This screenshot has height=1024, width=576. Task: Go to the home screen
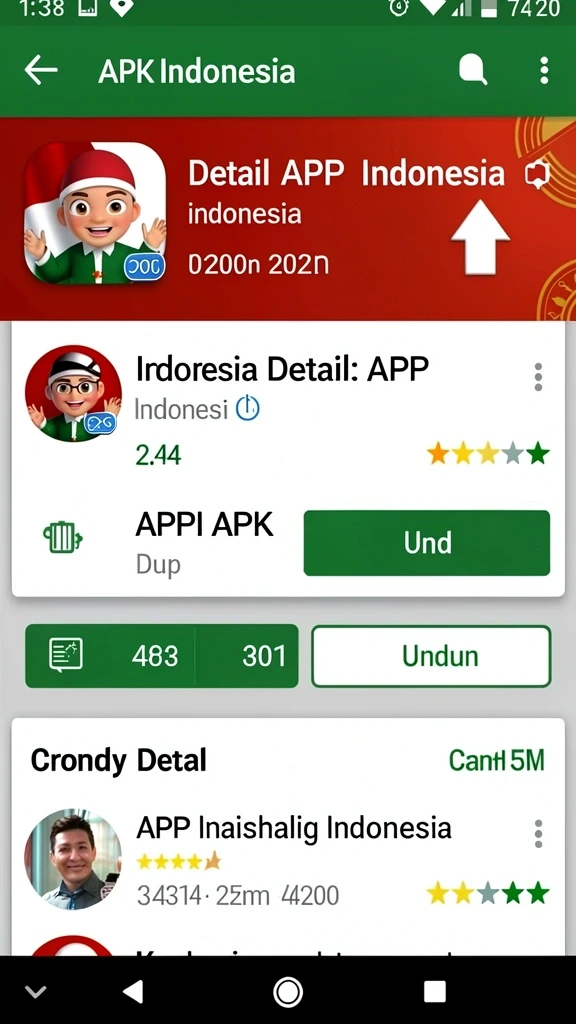click(288, 991)
